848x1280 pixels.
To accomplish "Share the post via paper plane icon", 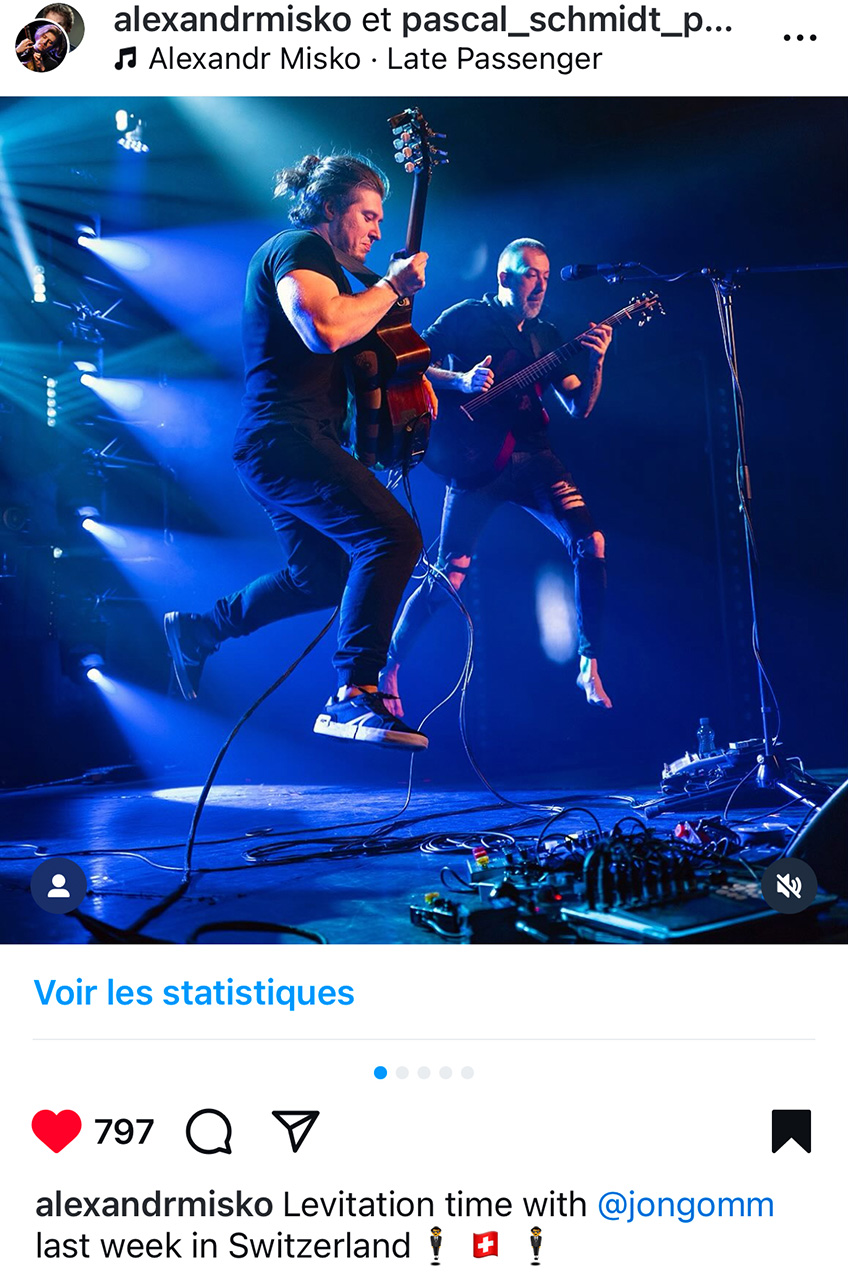I will pyautogui.click(x=296, y=1131).
